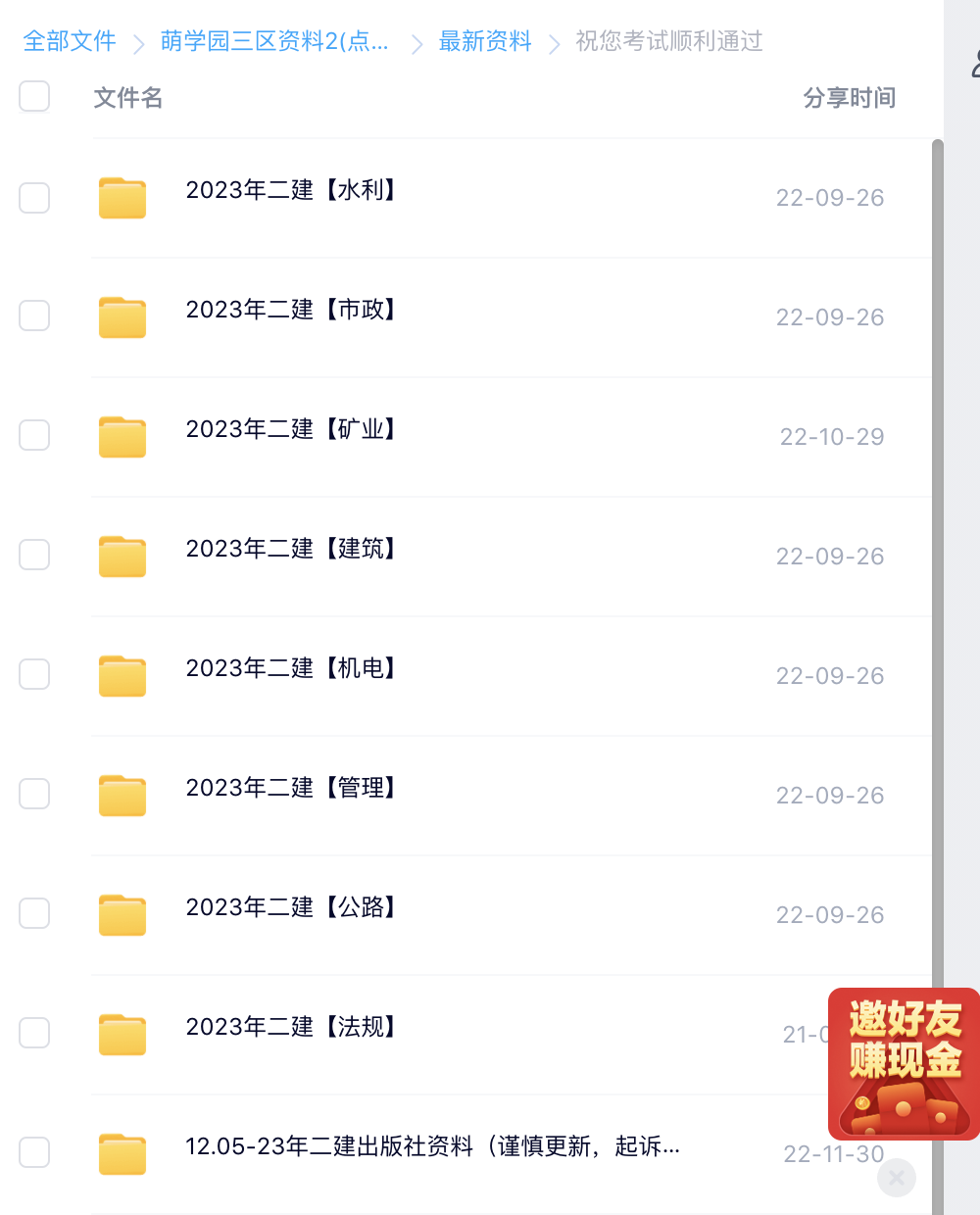Open folder 2023年二建【矿业】
The image size is (980, 1215).
pos(290,429)
